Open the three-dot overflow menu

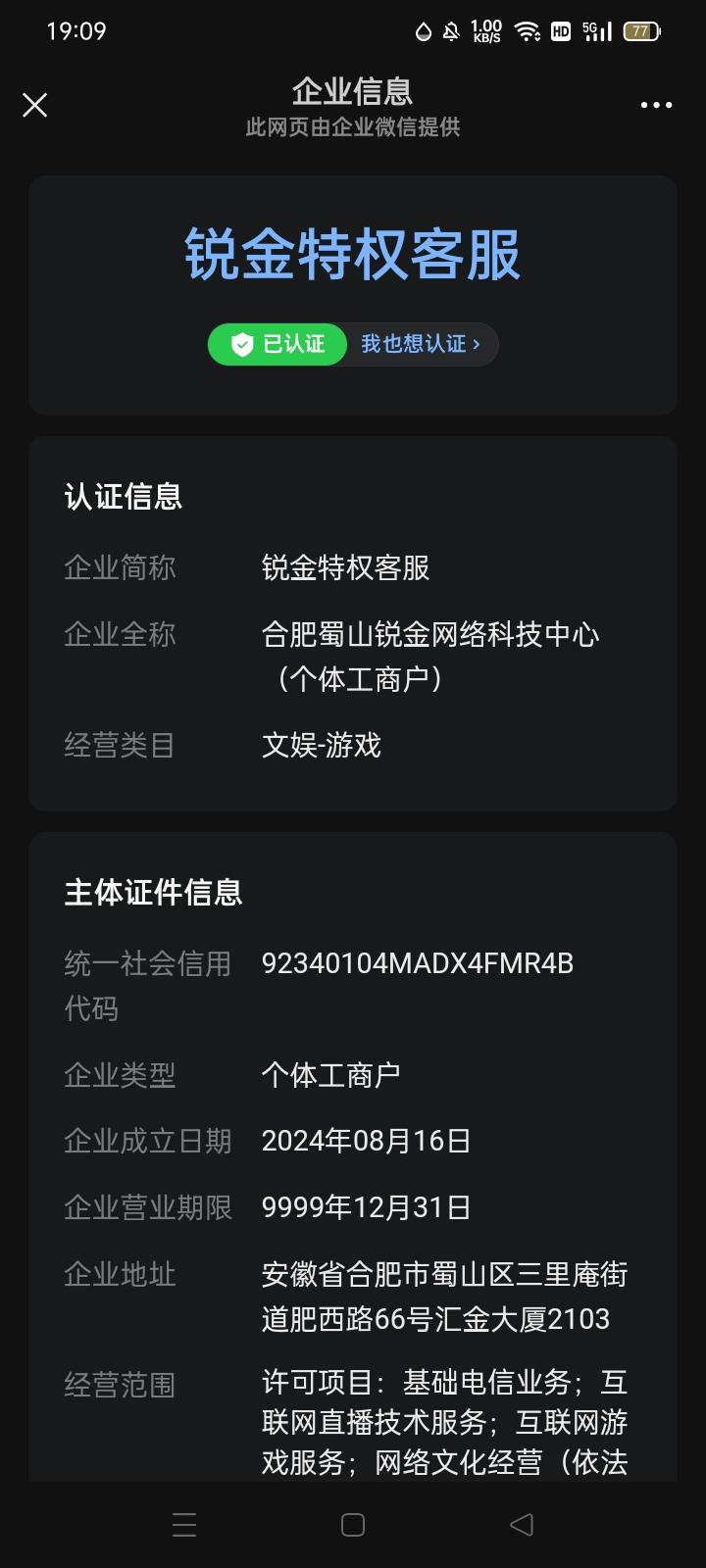[x=656, y=105]
